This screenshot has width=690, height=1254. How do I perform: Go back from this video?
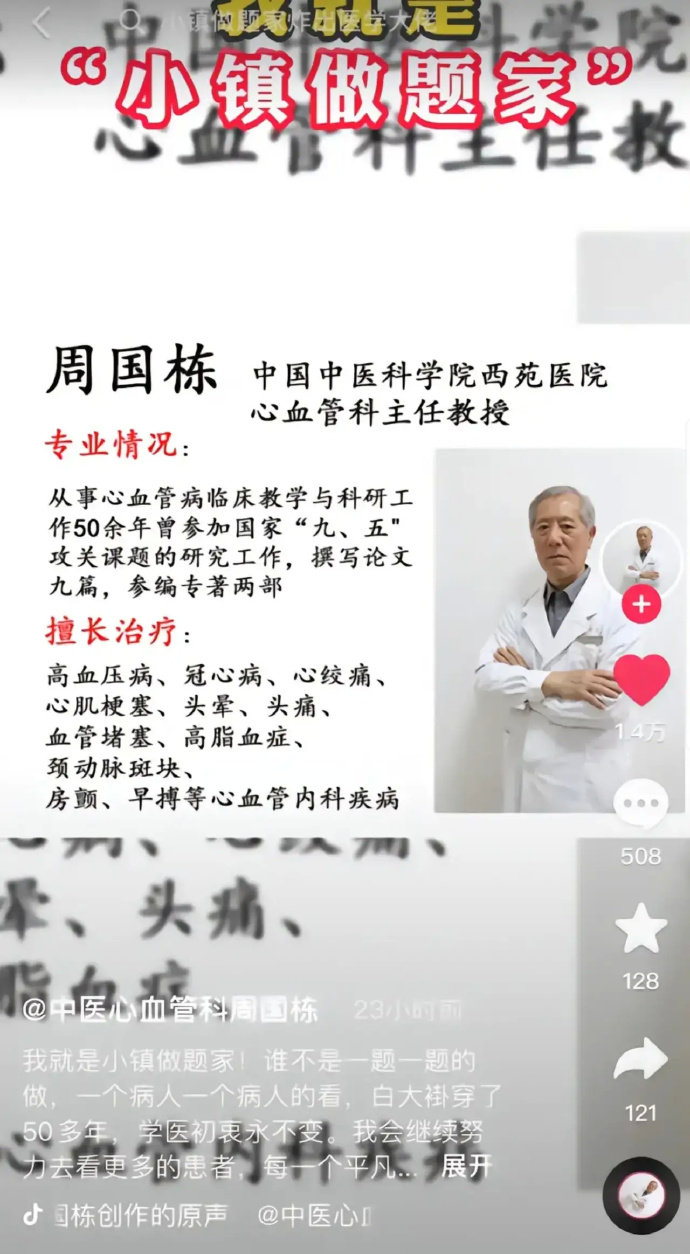41,22
